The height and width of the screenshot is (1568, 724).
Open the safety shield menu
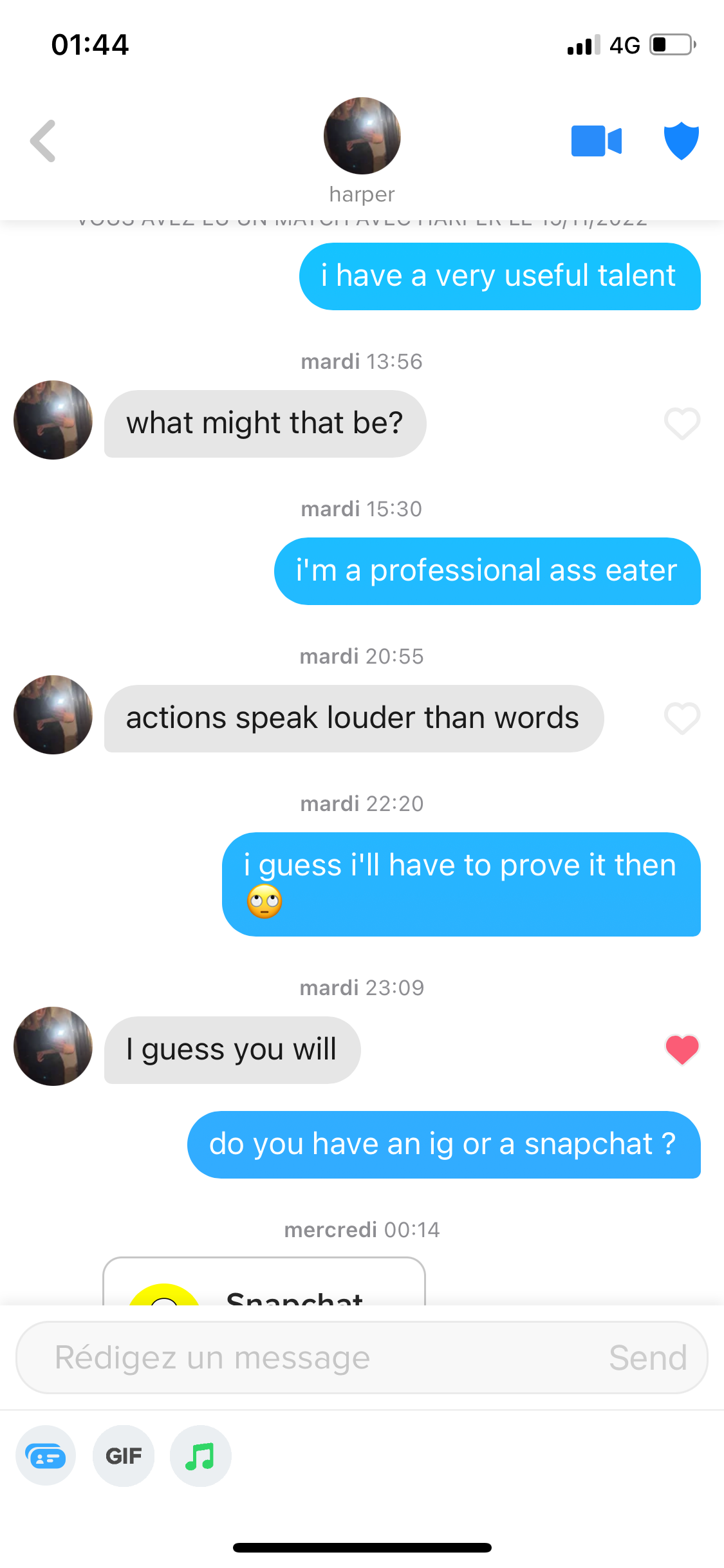pos(681,140)
